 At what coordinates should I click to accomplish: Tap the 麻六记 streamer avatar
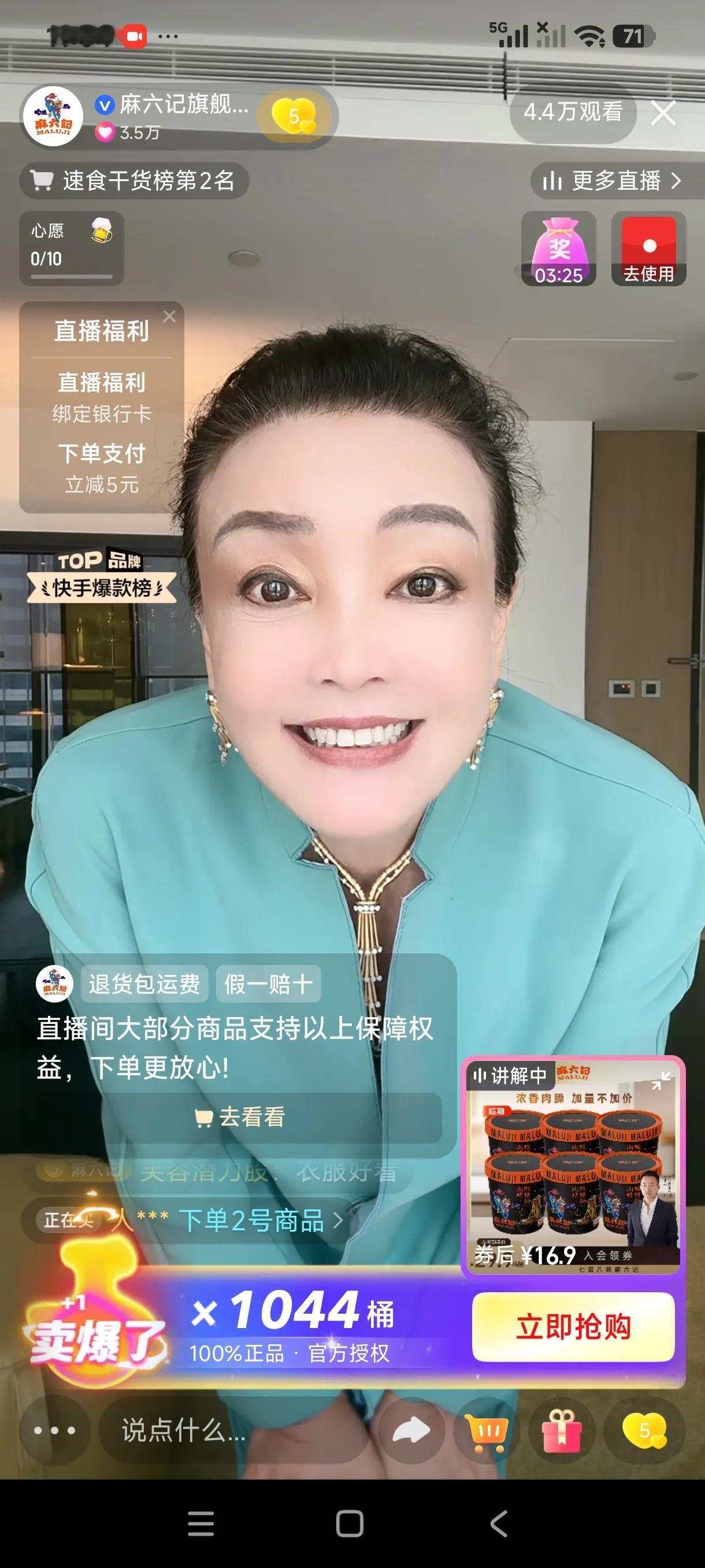54,114
